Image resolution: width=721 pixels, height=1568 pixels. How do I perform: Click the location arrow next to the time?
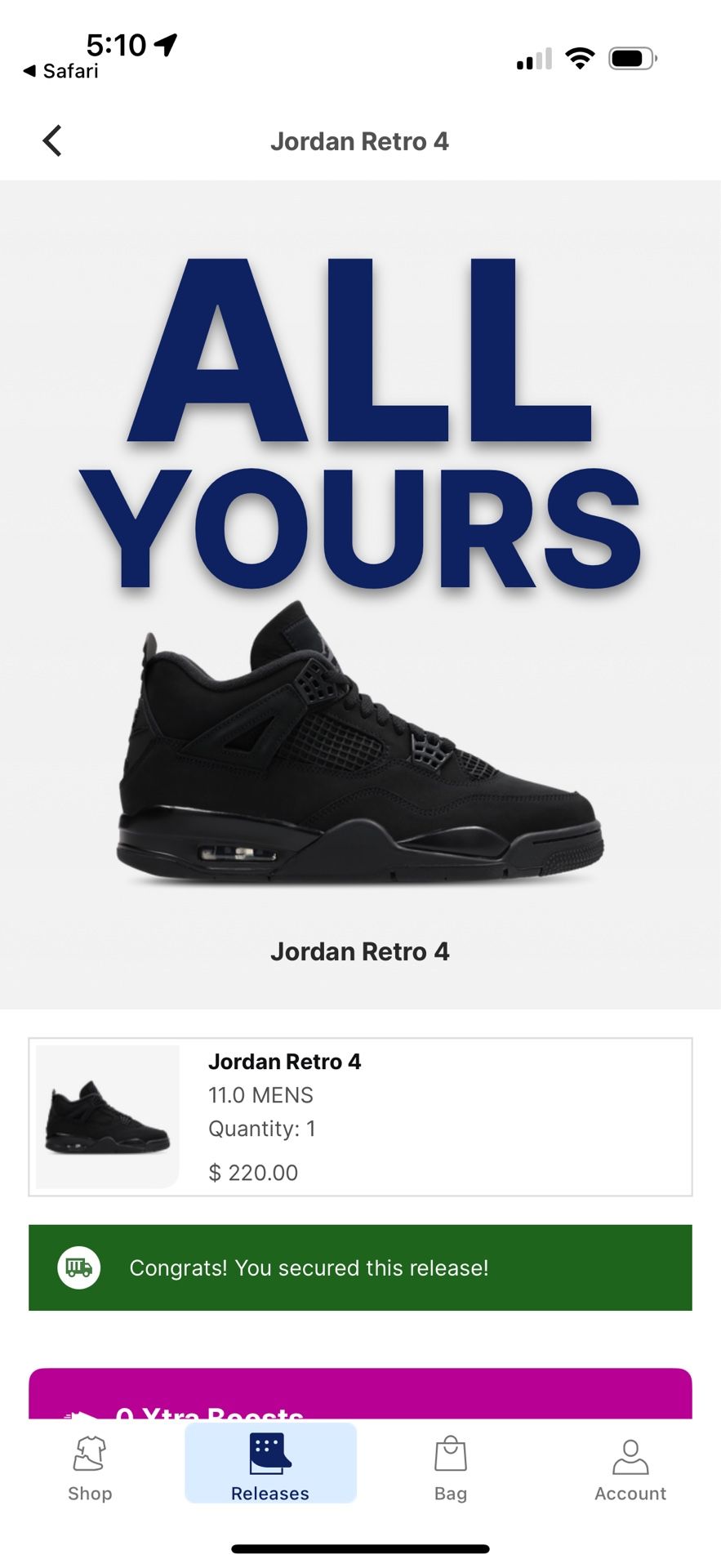coord(167,47)
